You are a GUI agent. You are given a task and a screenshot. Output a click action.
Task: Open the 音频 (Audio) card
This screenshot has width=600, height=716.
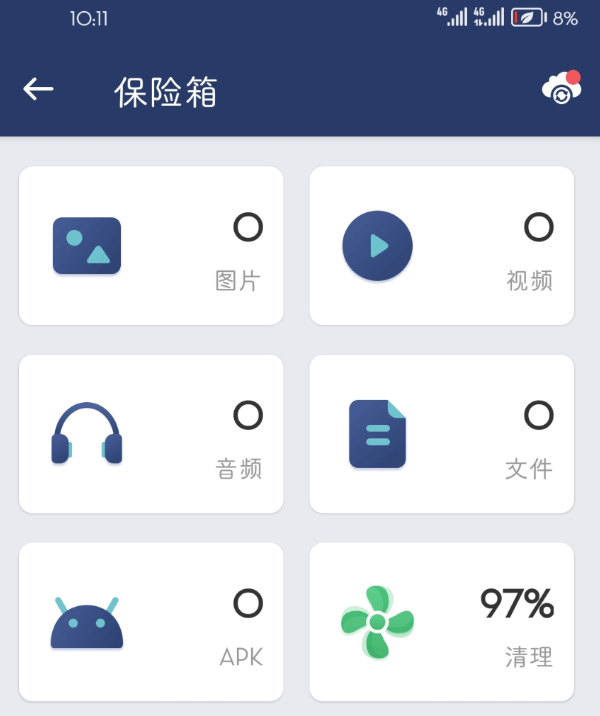click(x=151, y=434)
